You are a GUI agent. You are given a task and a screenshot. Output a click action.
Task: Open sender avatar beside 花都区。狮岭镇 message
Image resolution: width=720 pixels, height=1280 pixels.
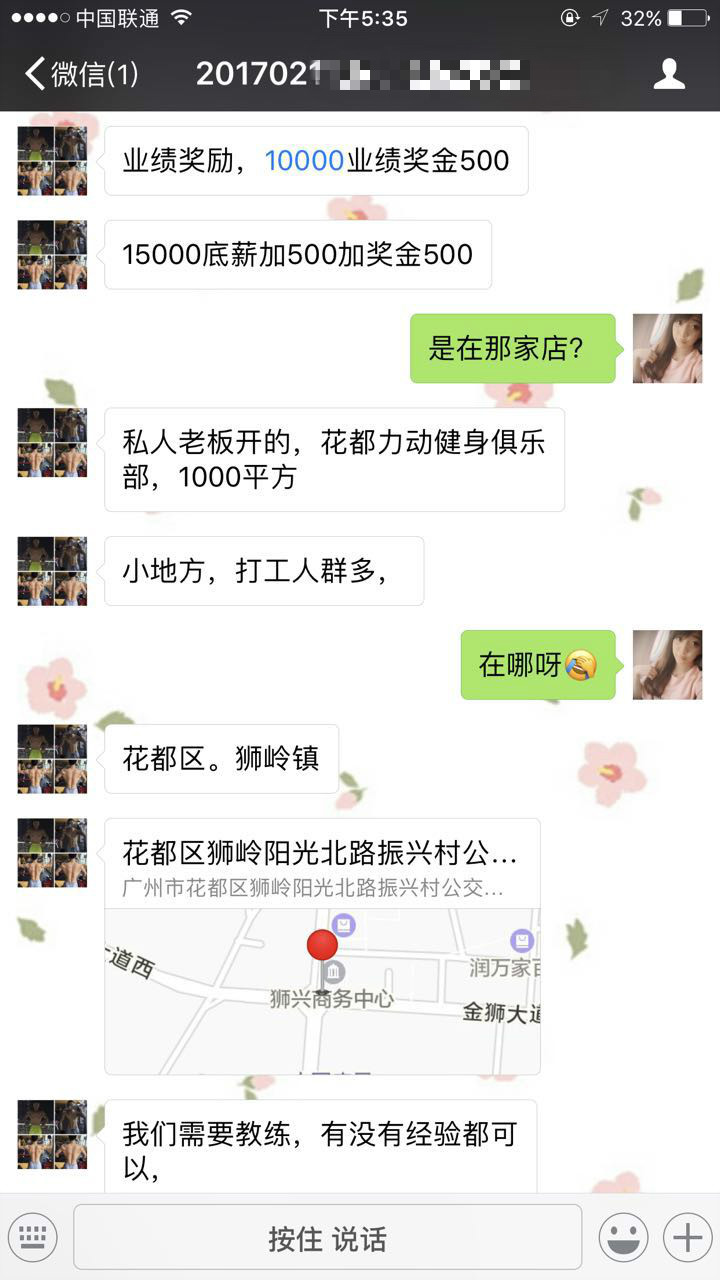point(52,759)
